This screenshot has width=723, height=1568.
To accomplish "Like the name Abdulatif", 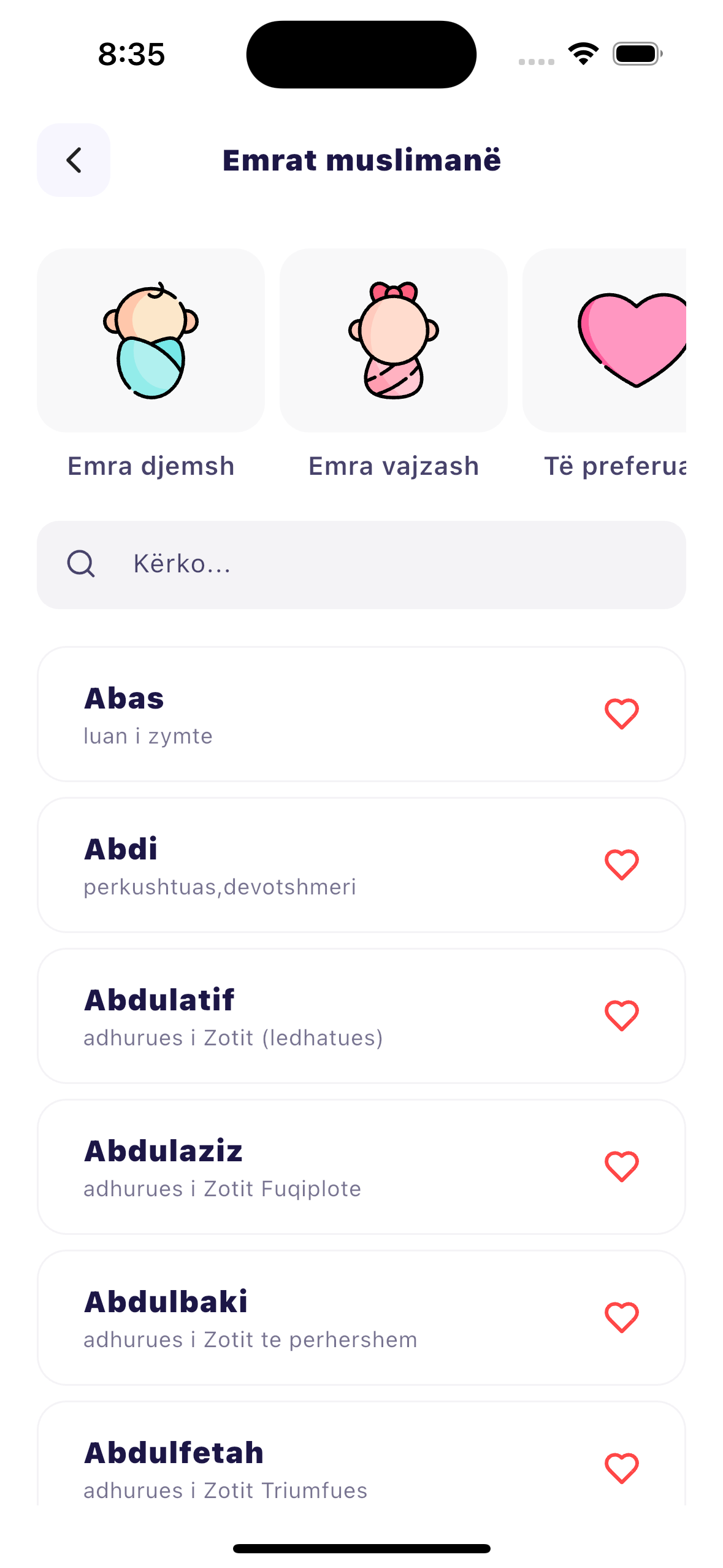I will pyautogui.click(x=621, y=1016).
